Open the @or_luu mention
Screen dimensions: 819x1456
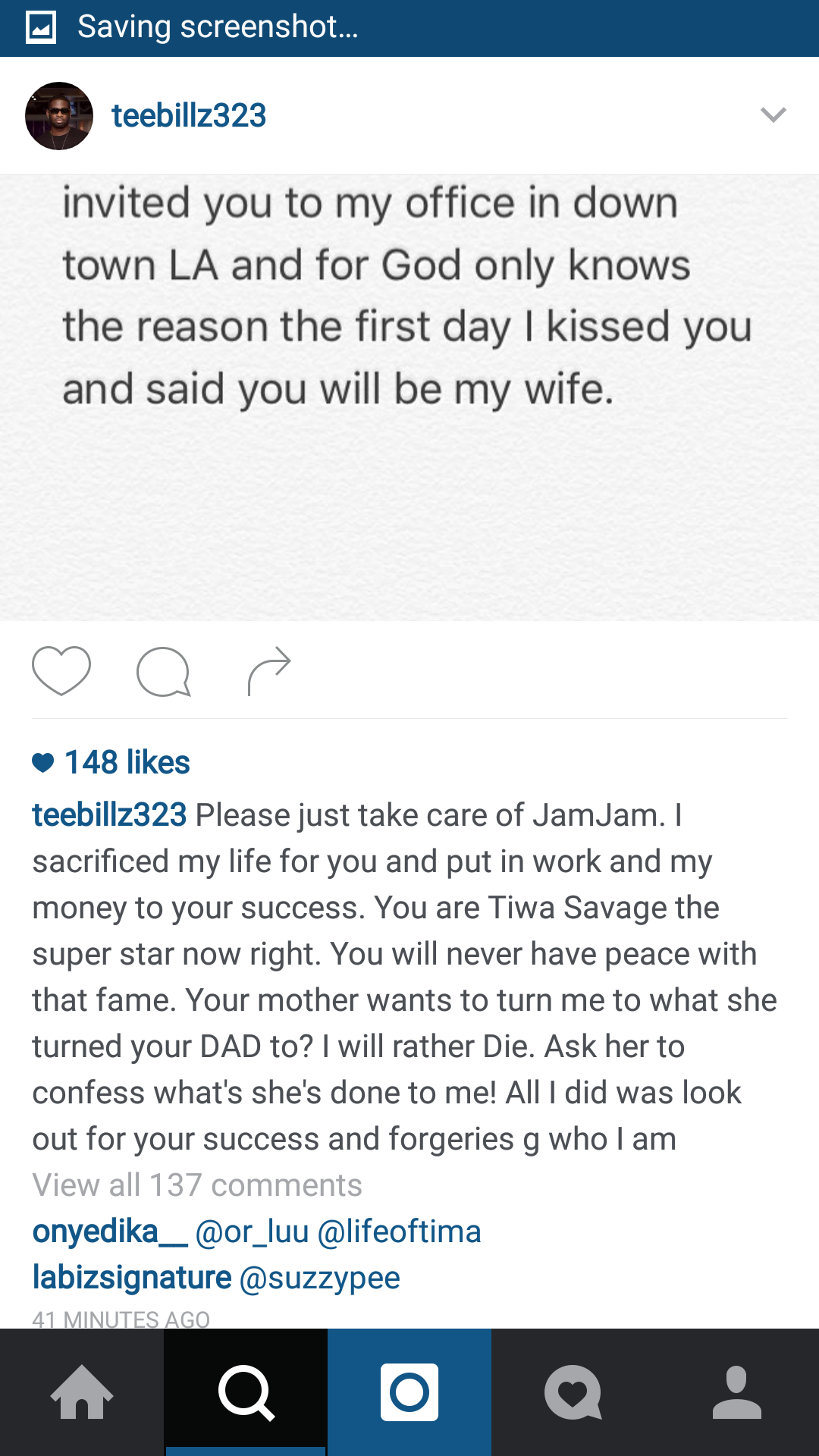(252, 1232)
